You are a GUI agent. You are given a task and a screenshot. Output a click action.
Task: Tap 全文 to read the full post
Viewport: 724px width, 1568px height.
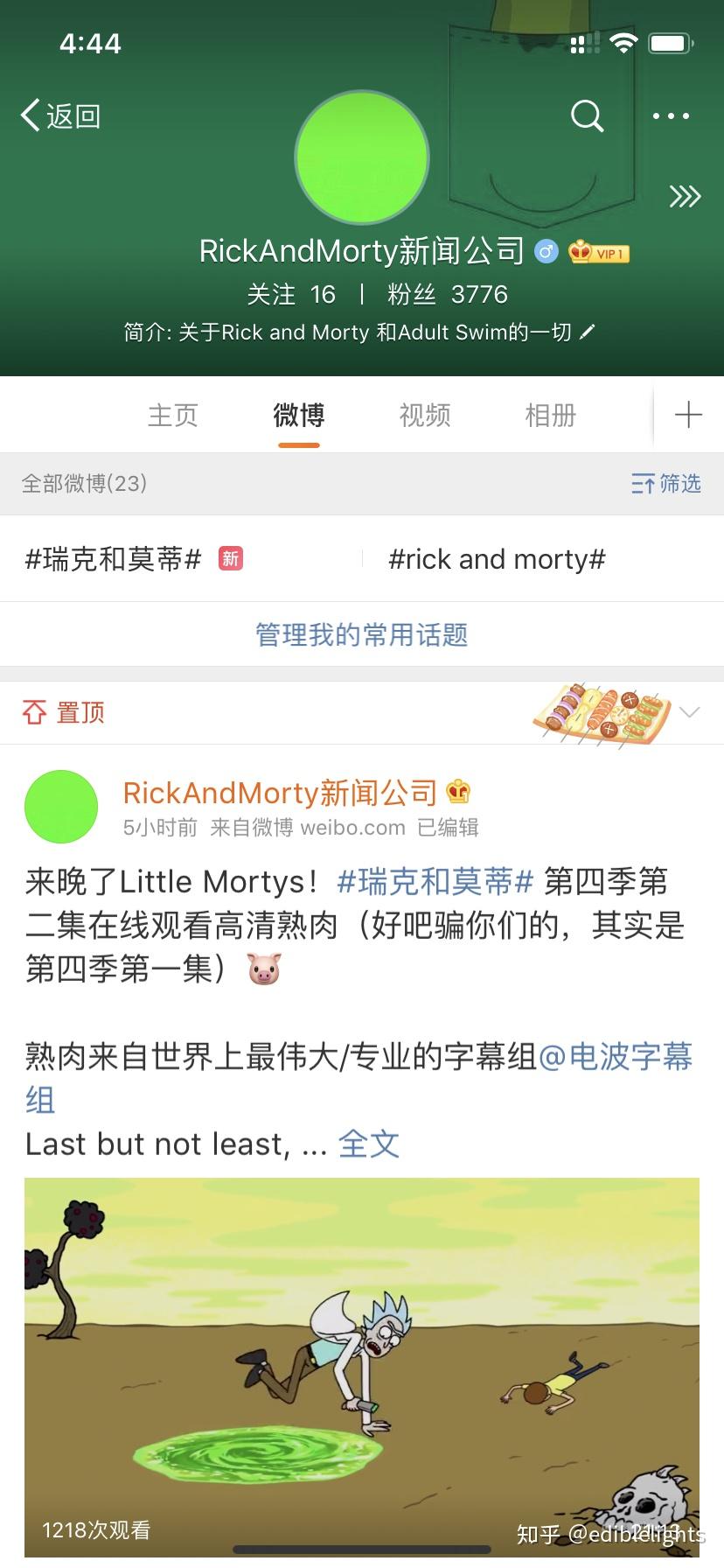click(x=369, y=1144)
